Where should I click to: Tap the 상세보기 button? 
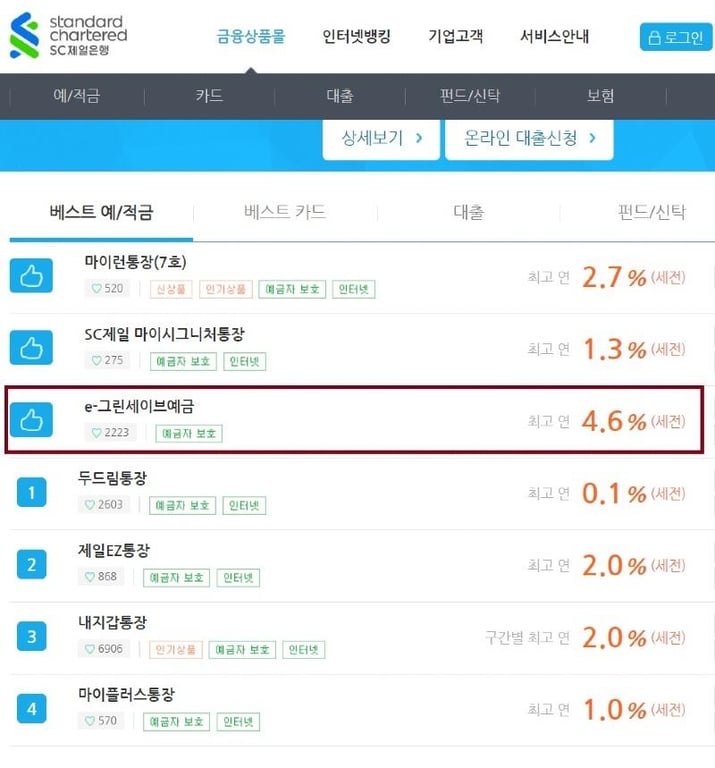tap(381, 139)
